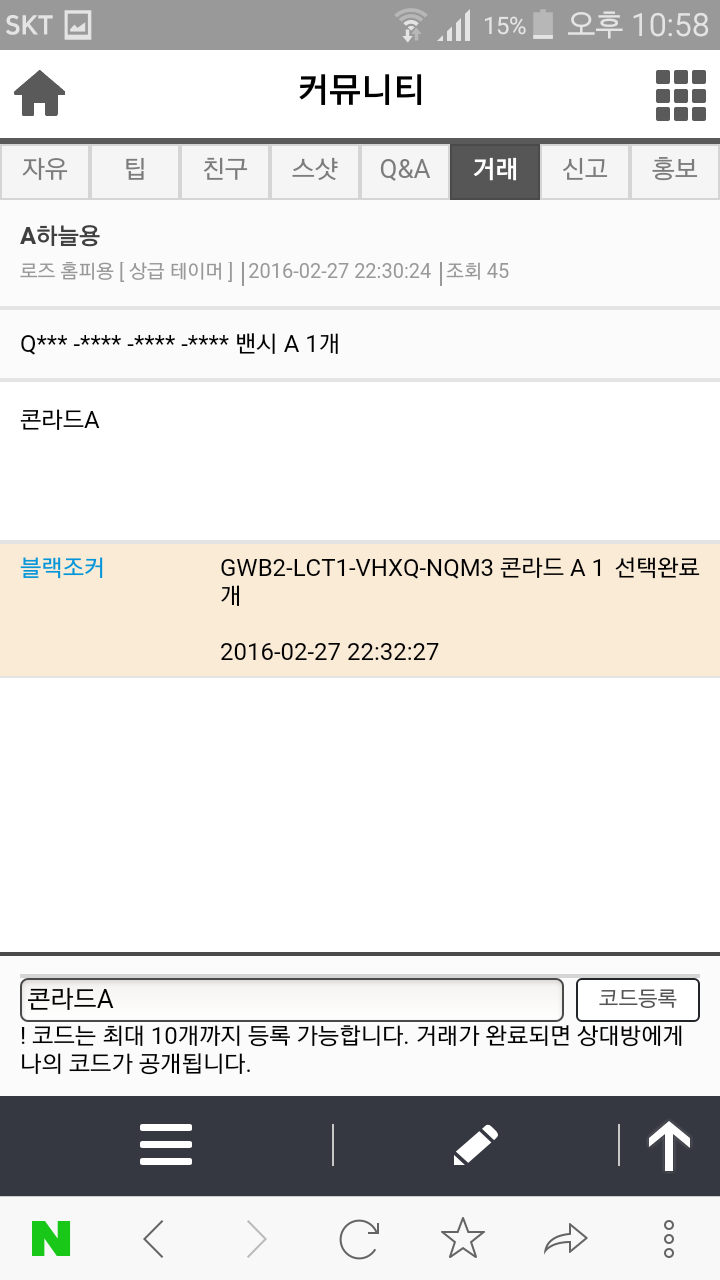Select the 스샷 tab
Image resolution: width=720 pixels, height=1280 pixels.
[315, 171]
